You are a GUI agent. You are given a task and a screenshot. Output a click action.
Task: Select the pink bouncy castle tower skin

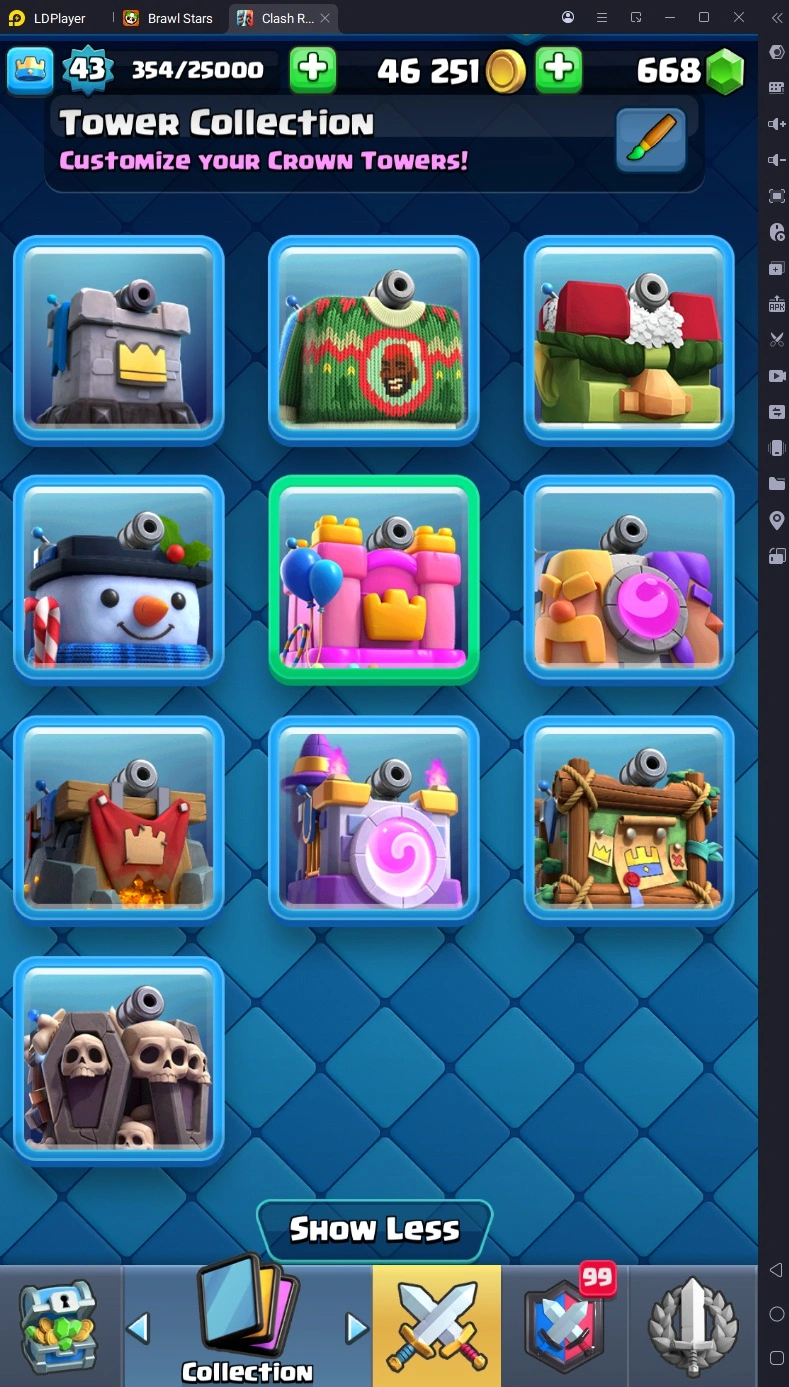(373, 579)
